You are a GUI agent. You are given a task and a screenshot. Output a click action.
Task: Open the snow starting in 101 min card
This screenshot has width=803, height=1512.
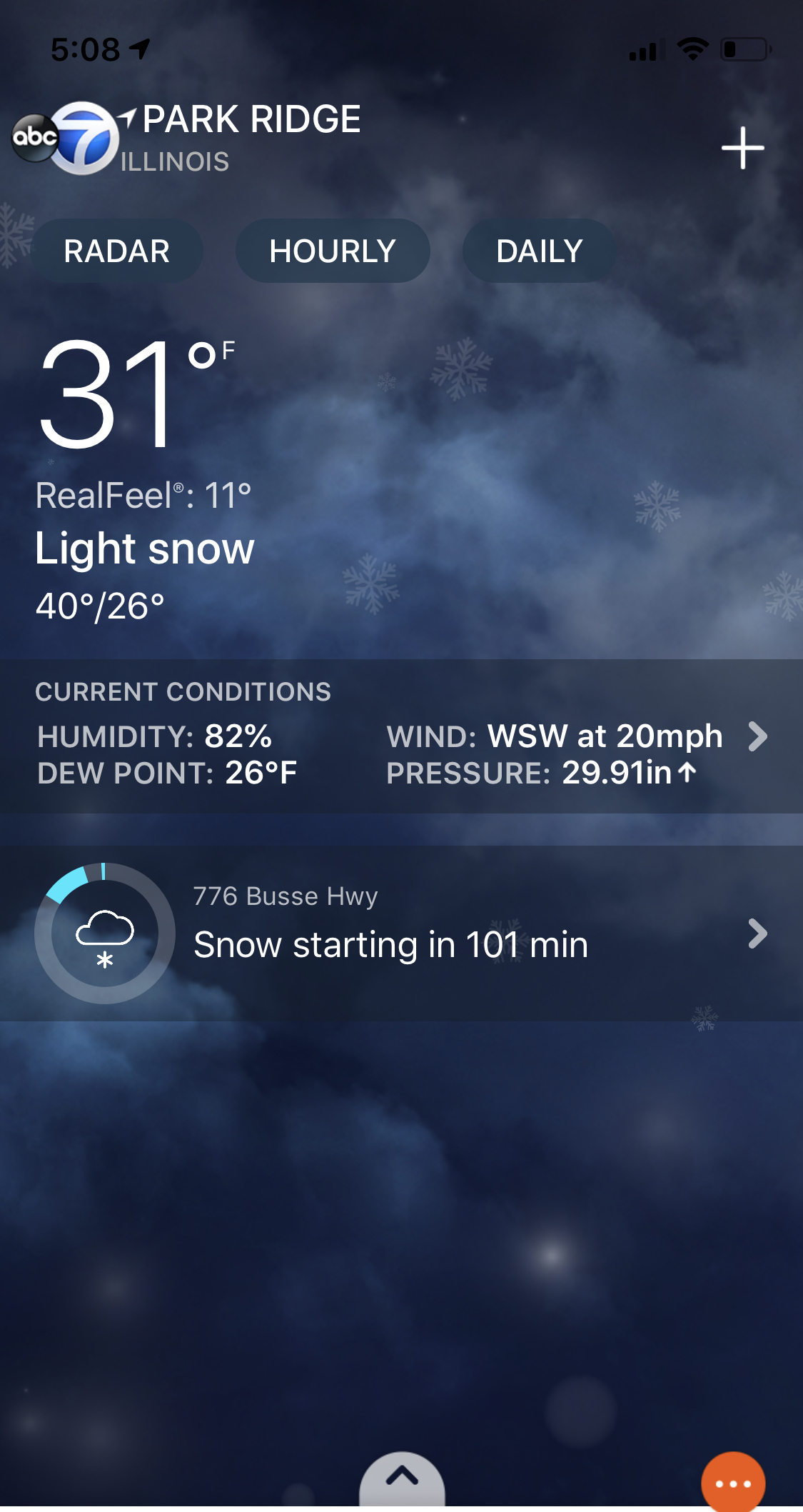(x=401, y=933)
